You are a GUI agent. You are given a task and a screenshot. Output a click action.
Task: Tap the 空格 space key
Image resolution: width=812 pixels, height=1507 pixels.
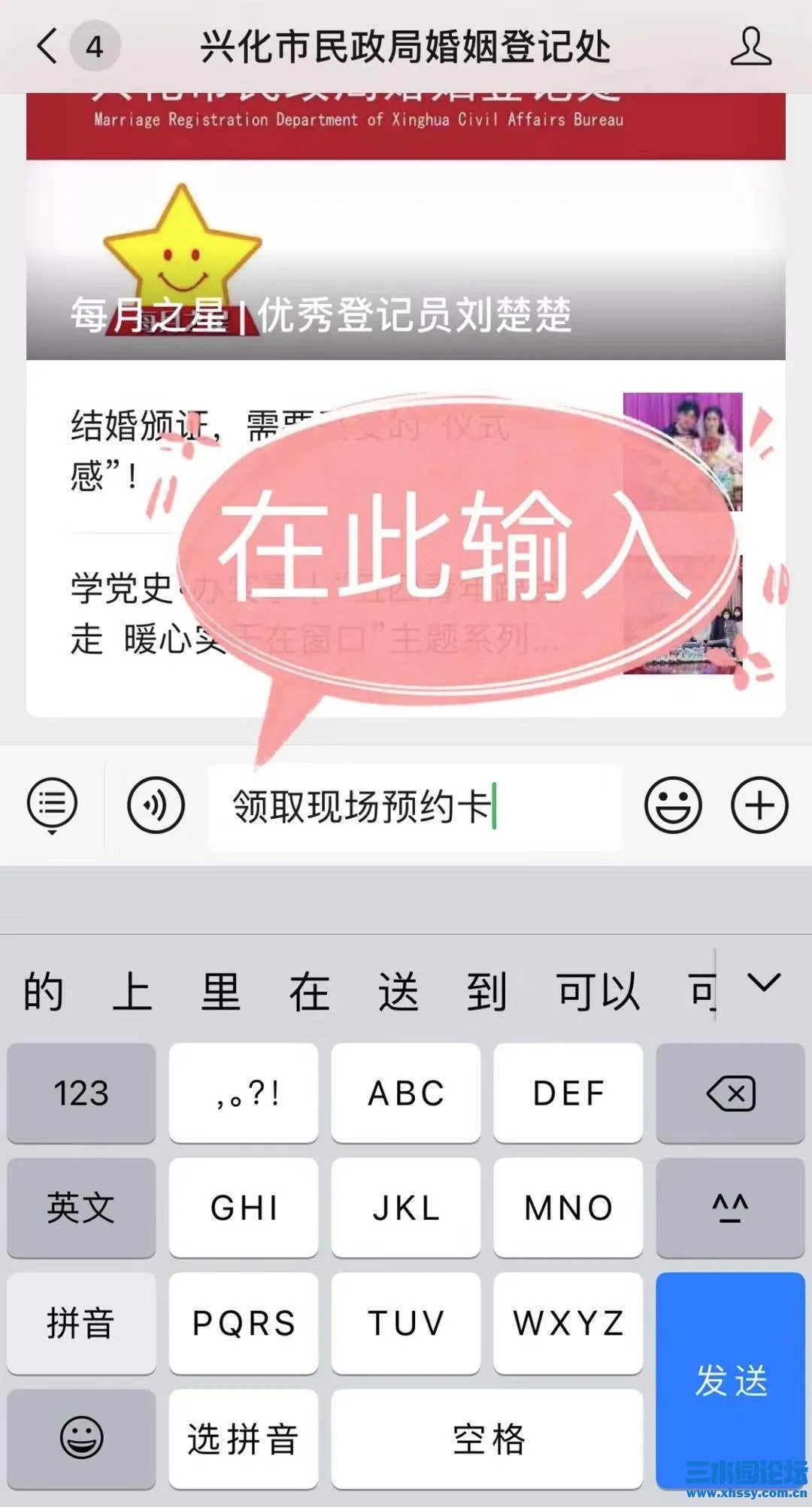[x=487, y=1438]
